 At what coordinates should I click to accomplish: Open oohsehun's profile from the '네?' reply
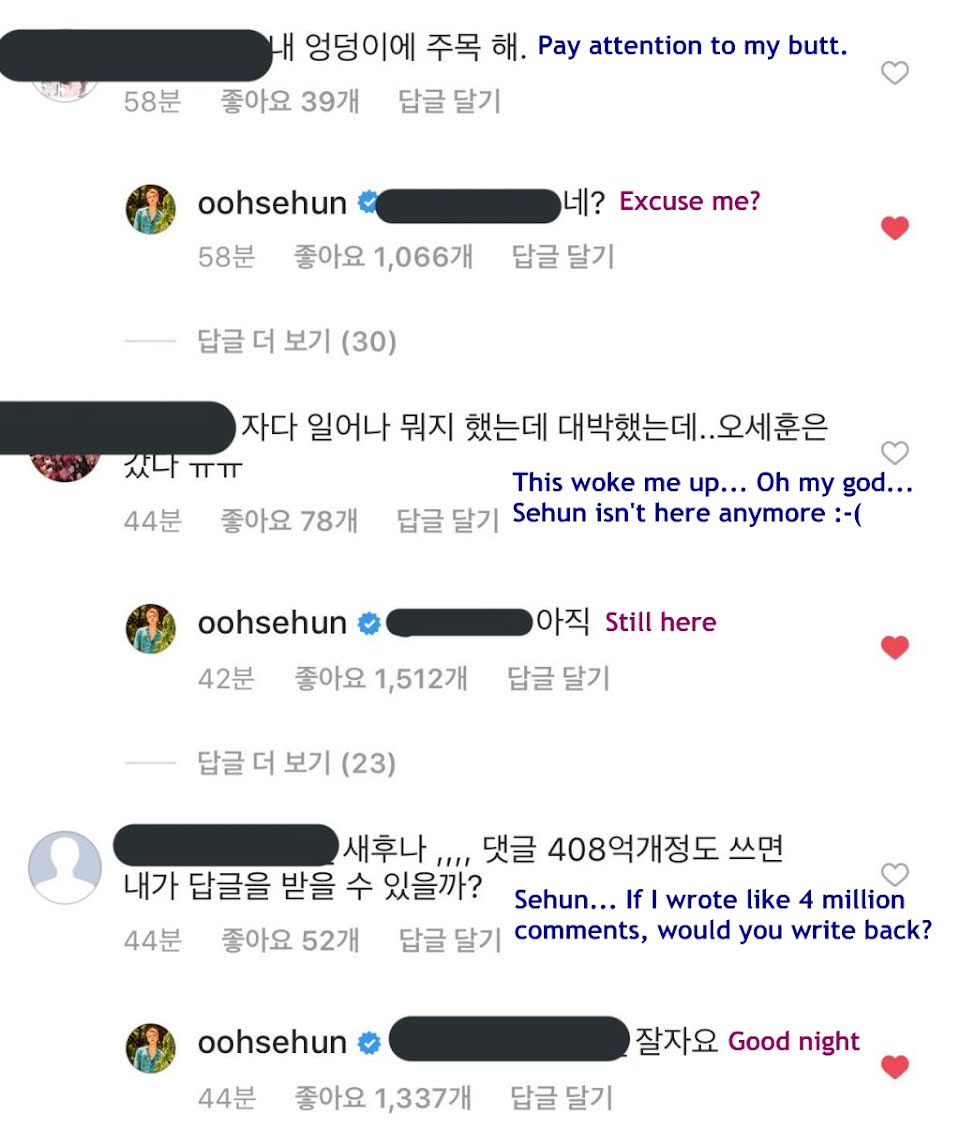272,203
